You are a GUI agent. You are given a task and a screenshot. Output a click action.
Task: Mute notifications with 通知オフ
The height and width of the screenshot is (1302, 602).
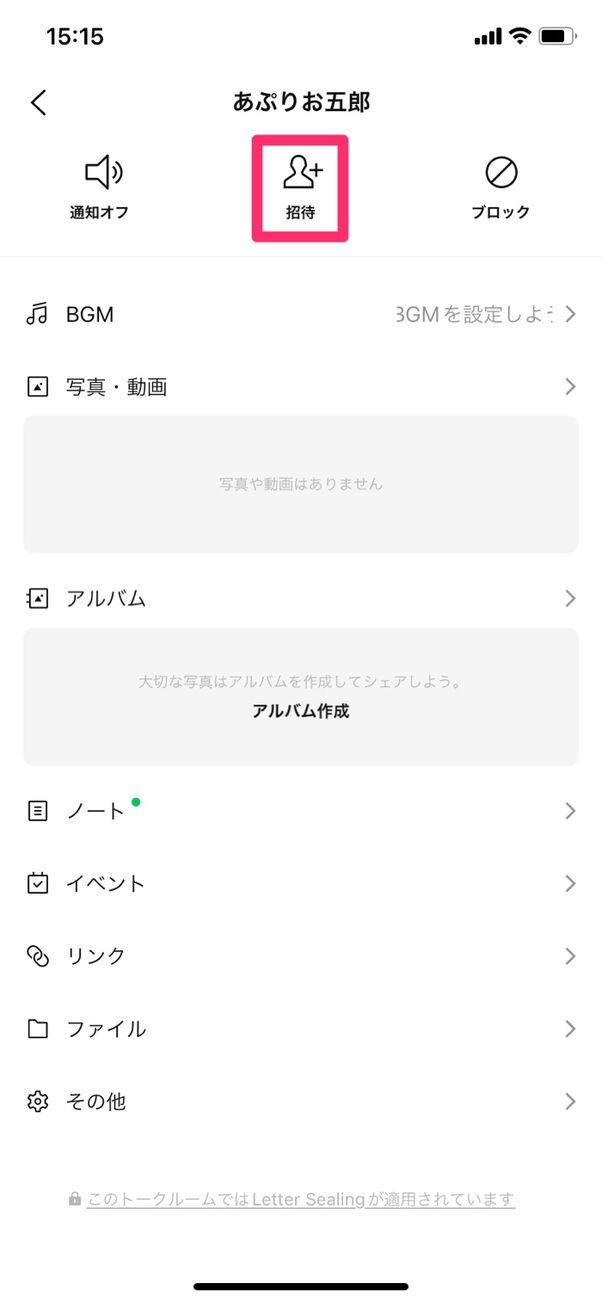point(100,188)
